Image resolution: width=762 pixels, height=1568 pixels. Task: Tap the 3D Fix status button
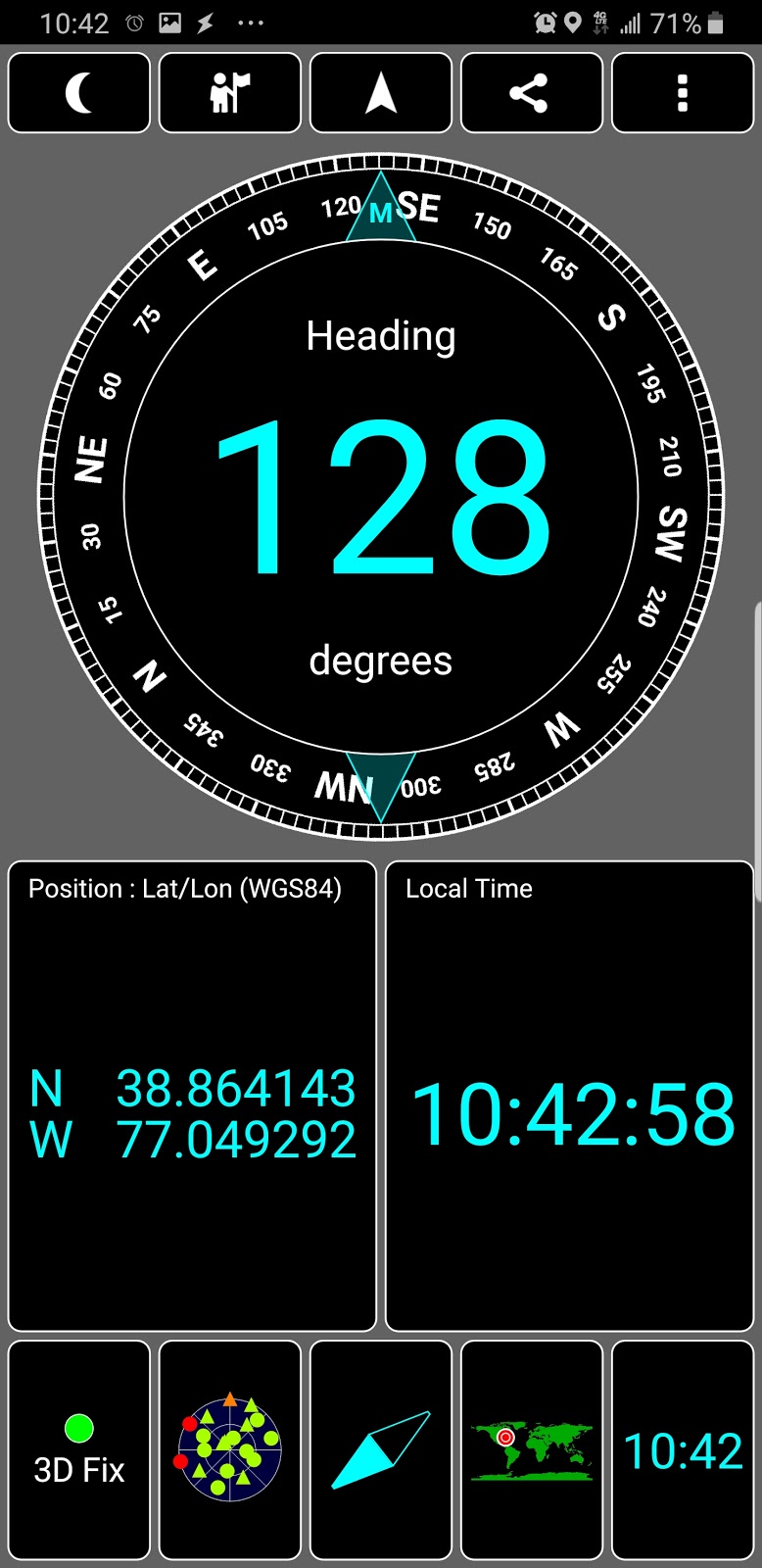click(77, 1450)
